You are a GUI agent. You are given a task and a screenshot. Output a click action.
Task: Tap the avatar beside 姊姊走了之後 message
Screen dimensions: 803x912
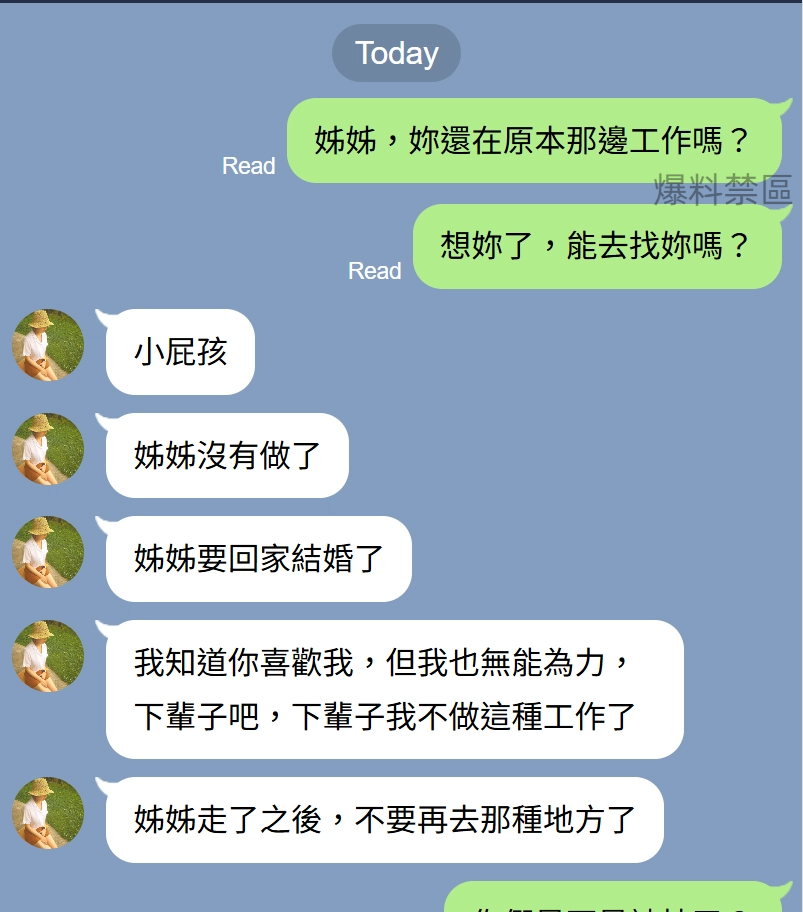(47, 813)
